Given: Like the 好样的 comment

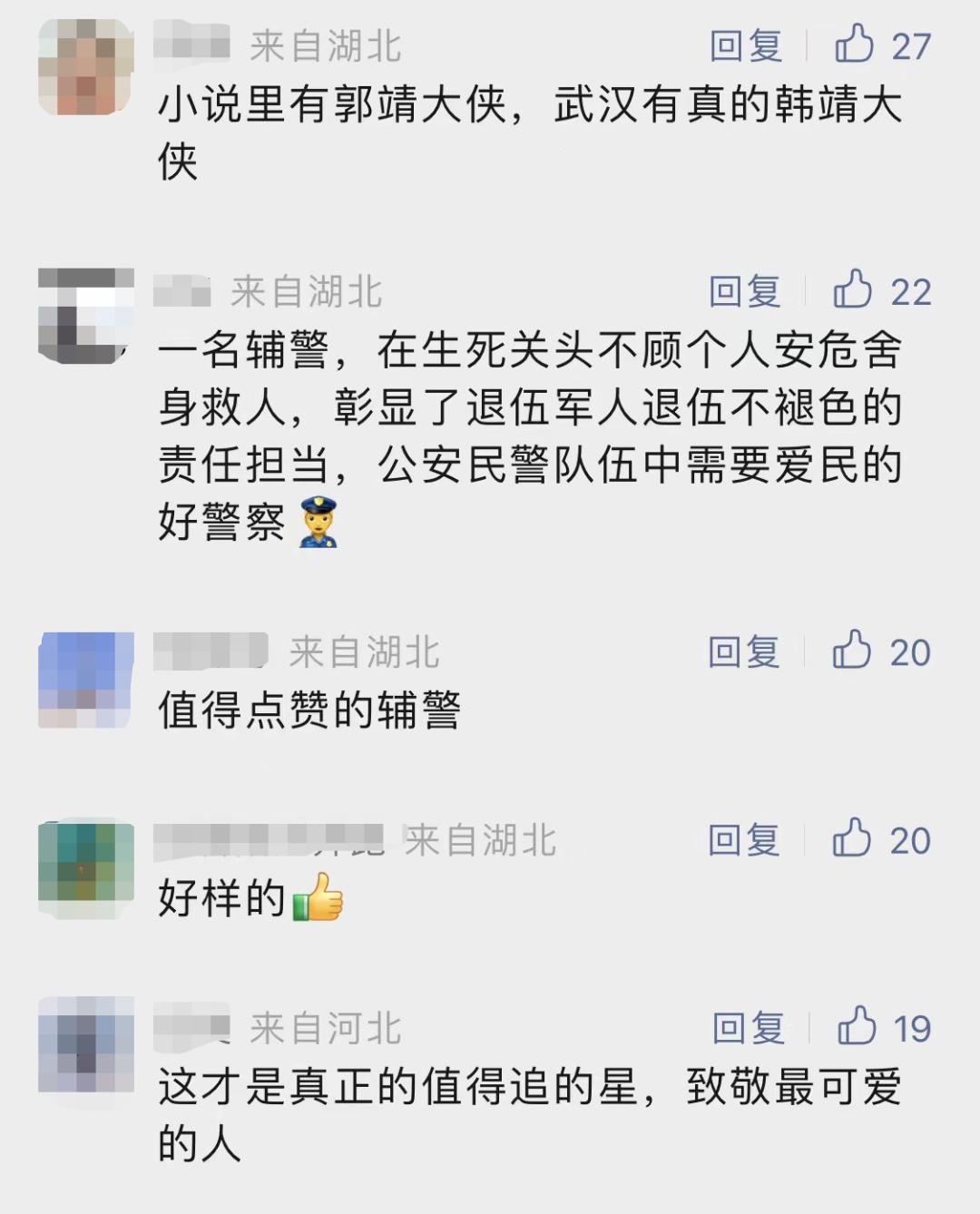Looking at the screenshot, I should point(852,839).
